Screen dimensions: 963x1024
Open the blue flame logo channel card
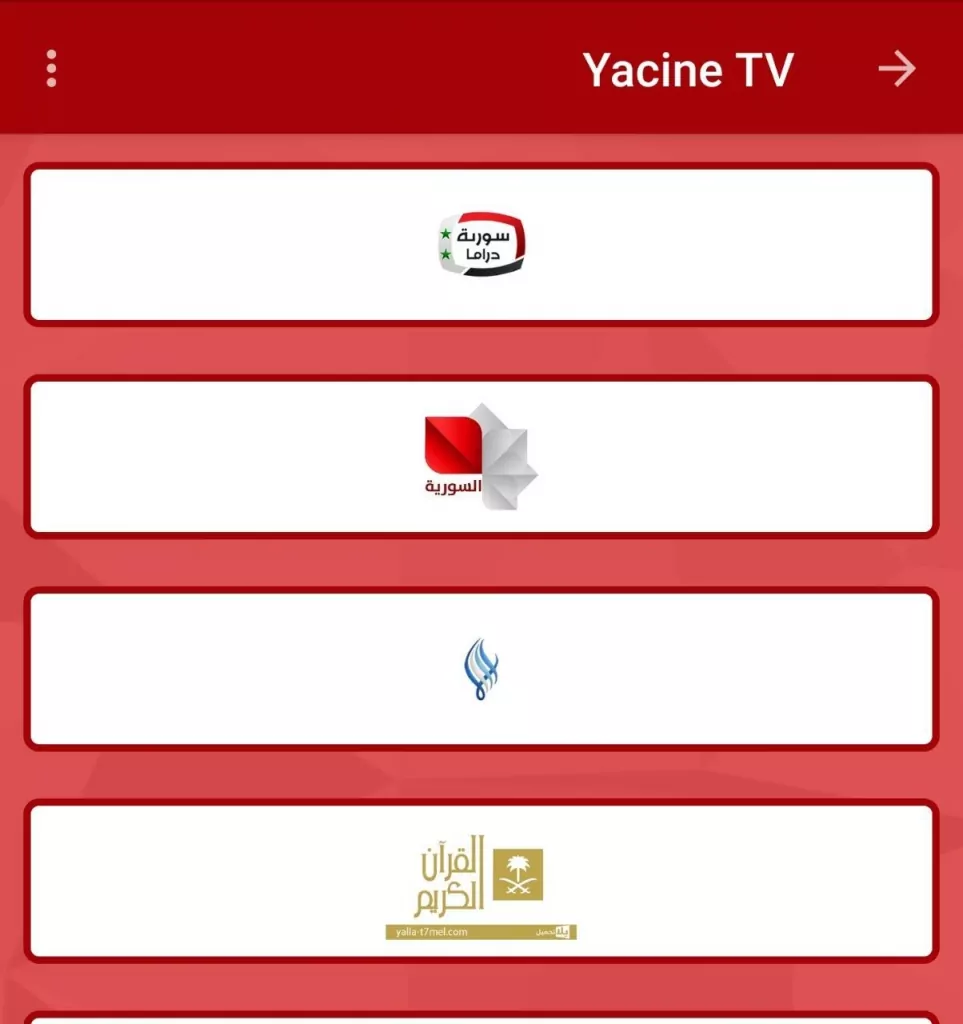tap(481, 669)
